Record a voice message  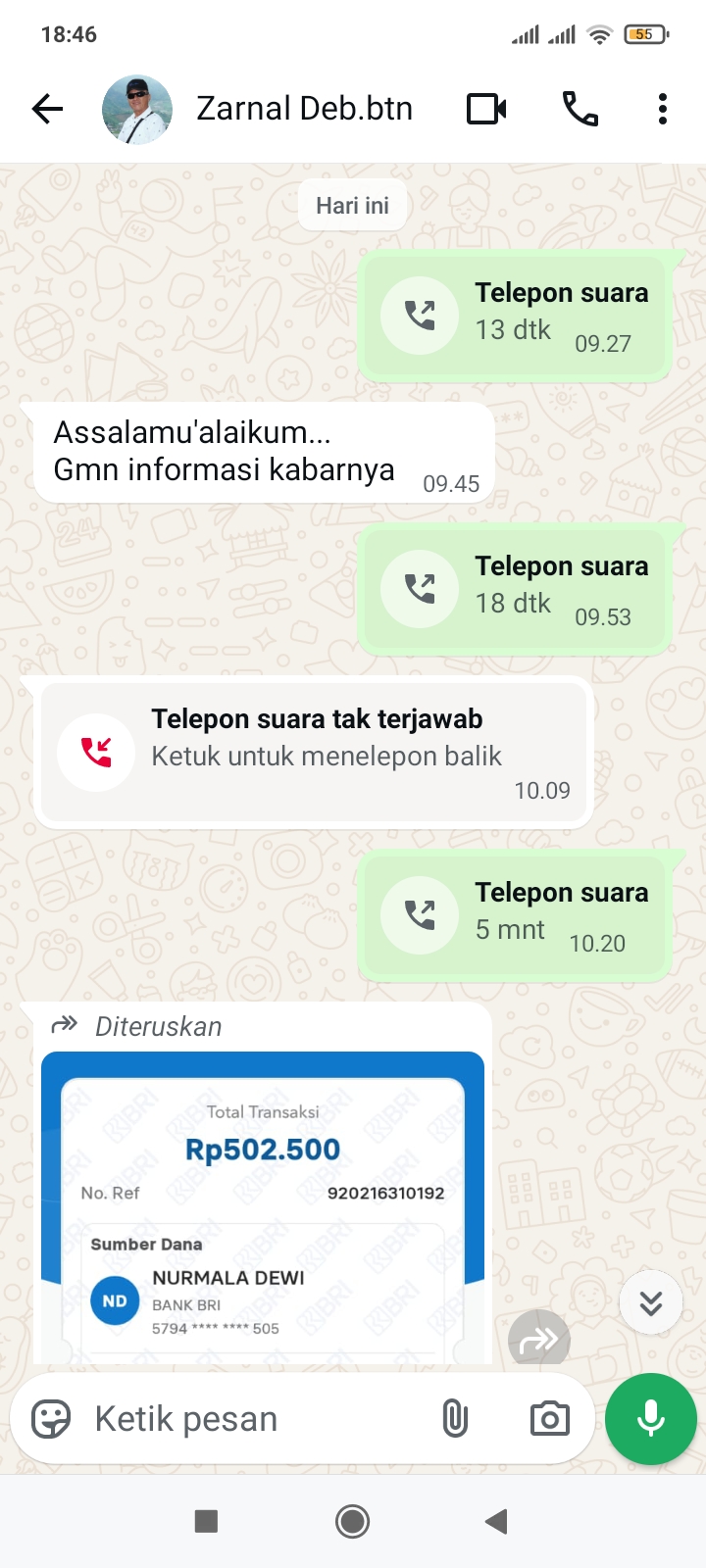[651, 1419]
